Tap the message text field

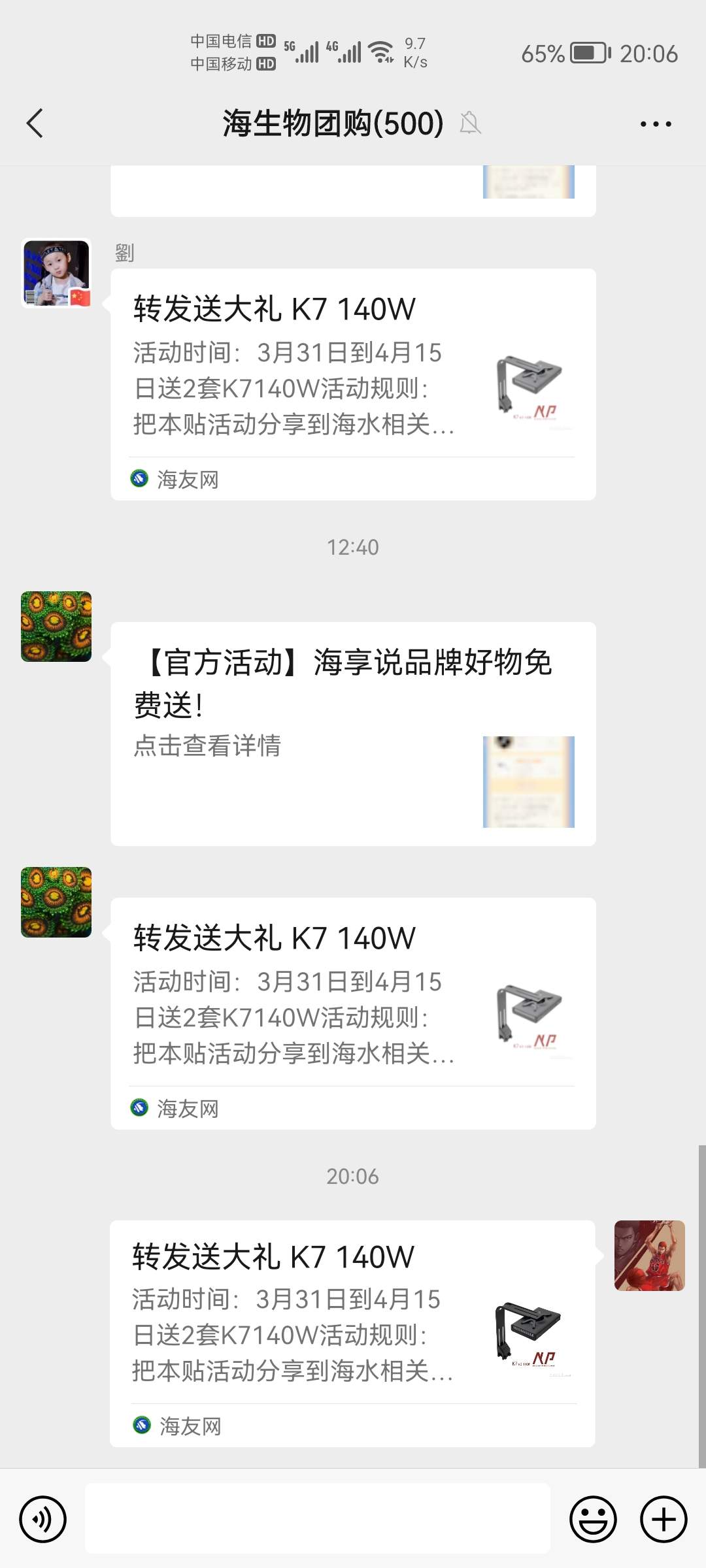click(318, 1519)
